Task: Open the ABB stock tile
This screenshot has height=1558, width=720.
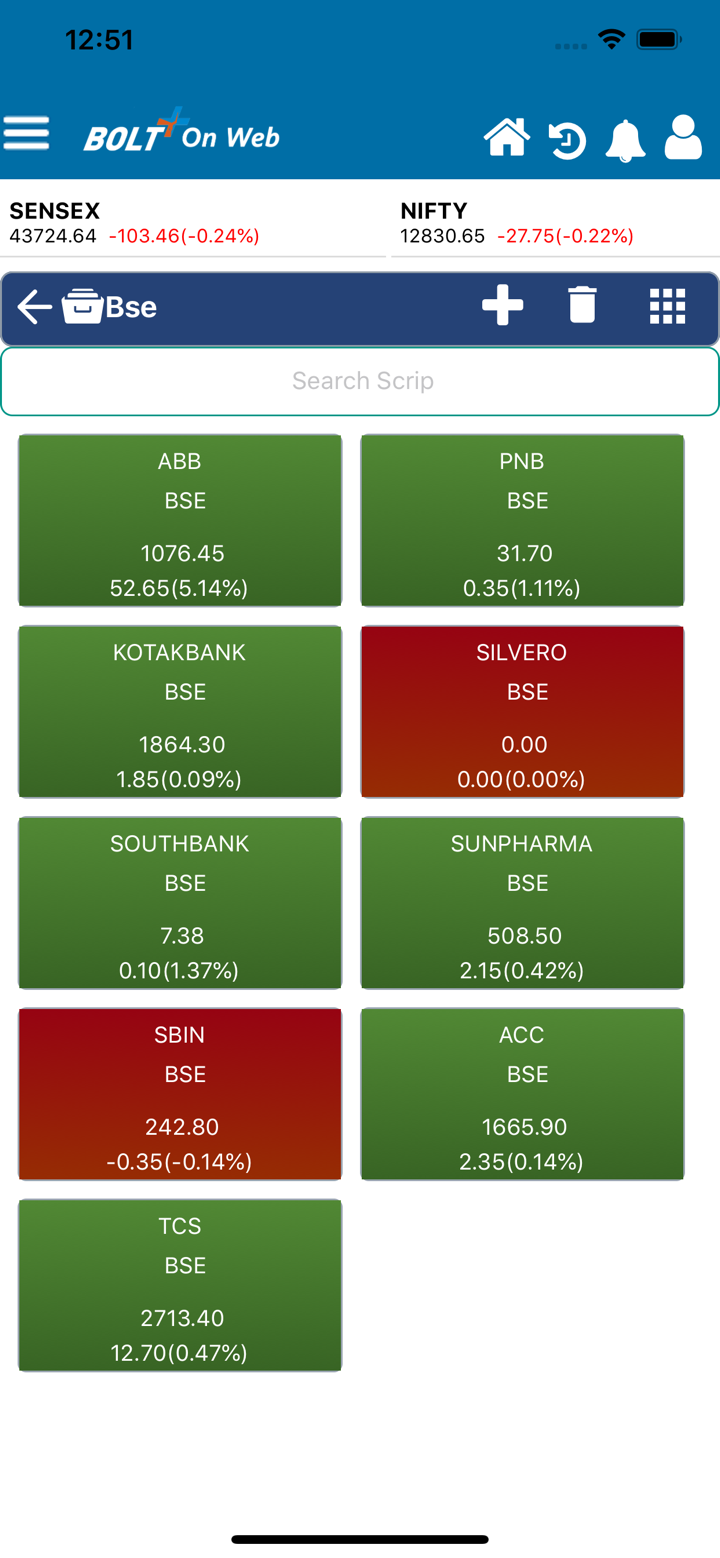Action: coord(180,520)
